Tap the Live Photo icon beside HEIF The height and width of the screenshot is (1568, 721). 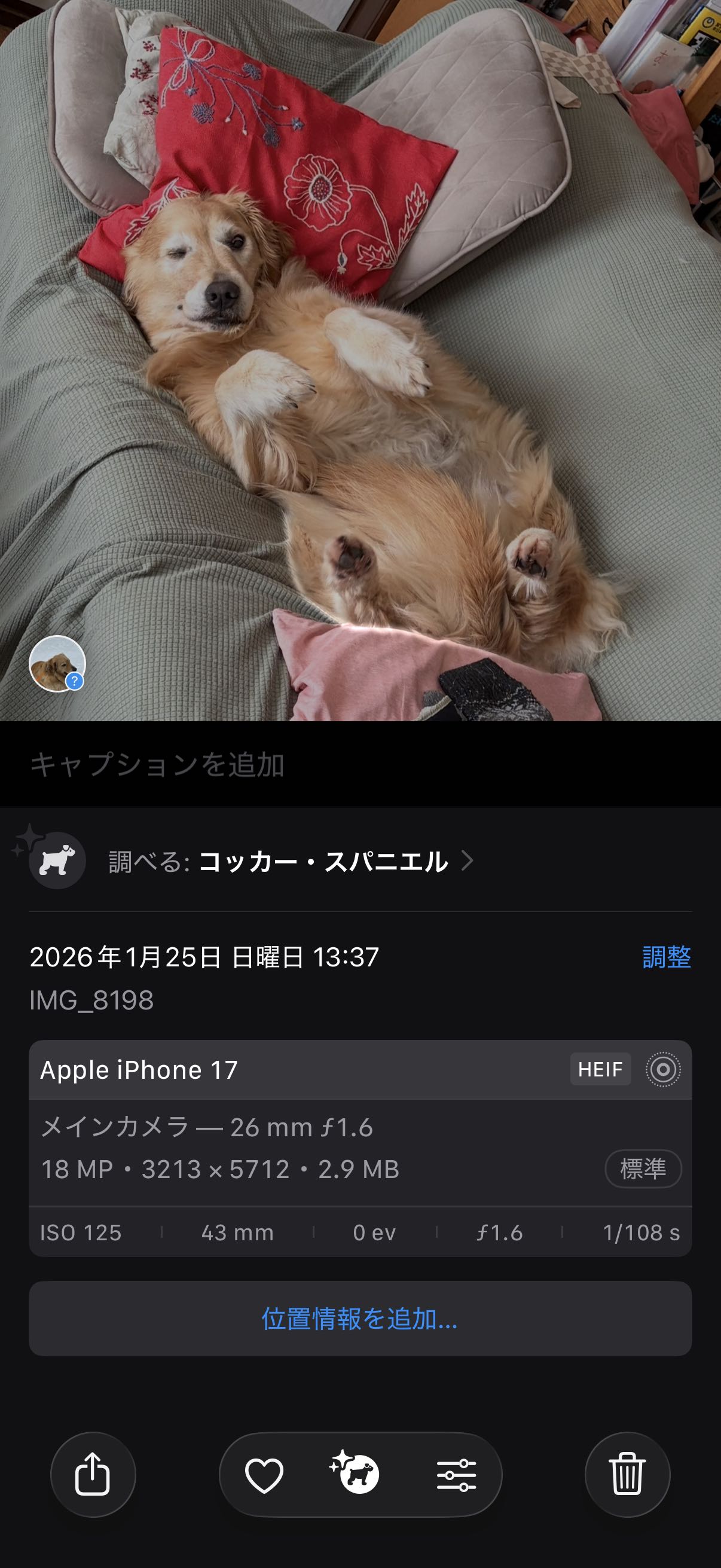pos(662,1069)
